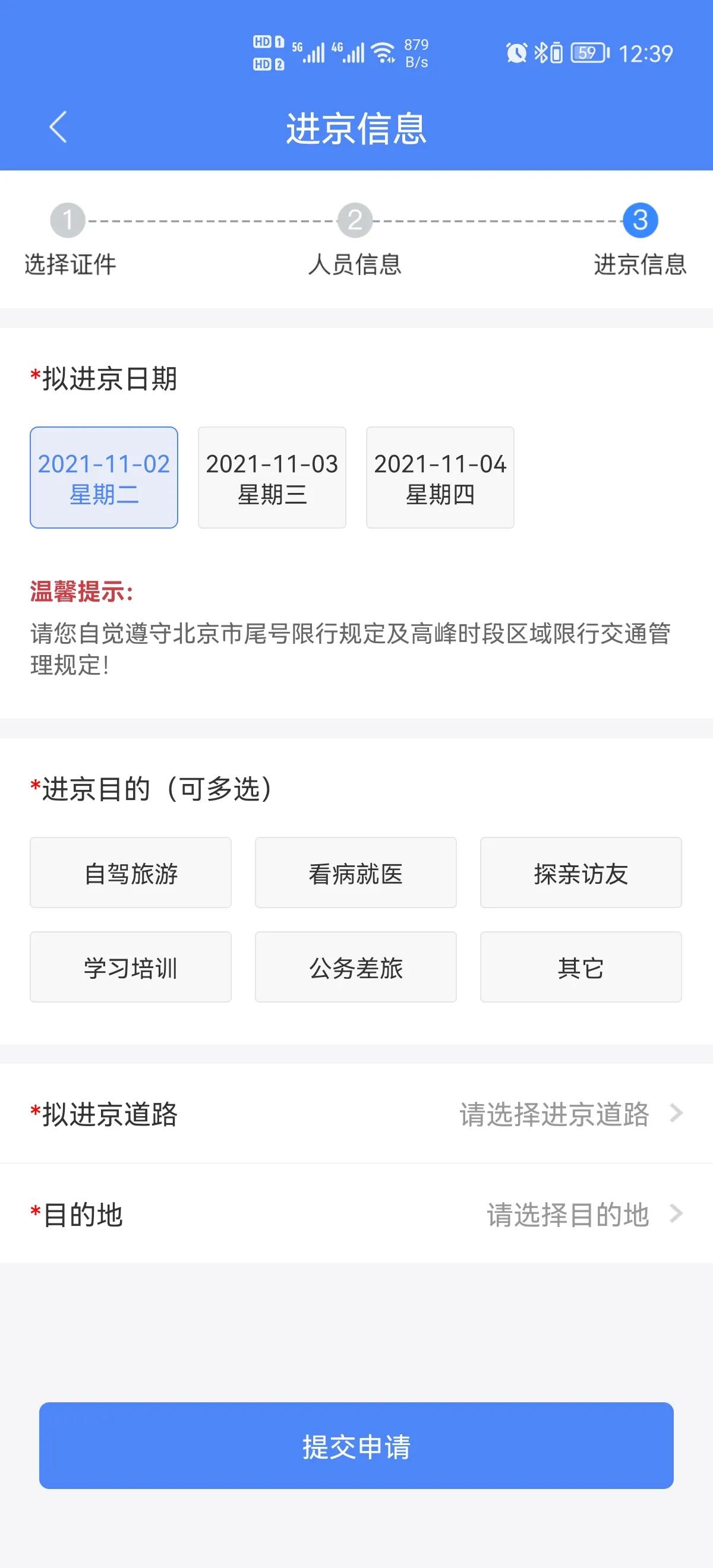Tap the 5G signal strength icon

click(312, 53)
